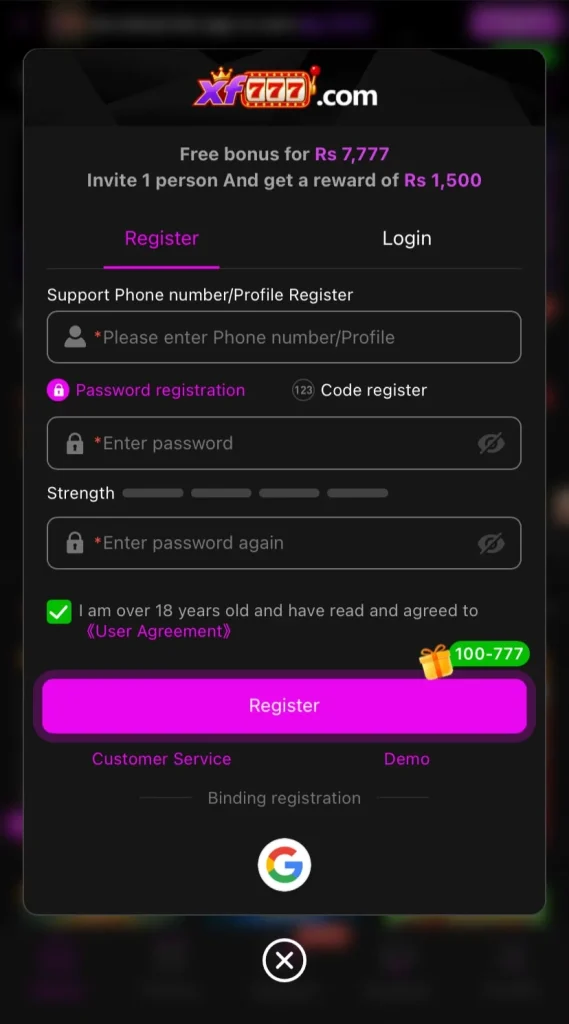Reveal text in Enter password again field

click(x=491, y=543)
